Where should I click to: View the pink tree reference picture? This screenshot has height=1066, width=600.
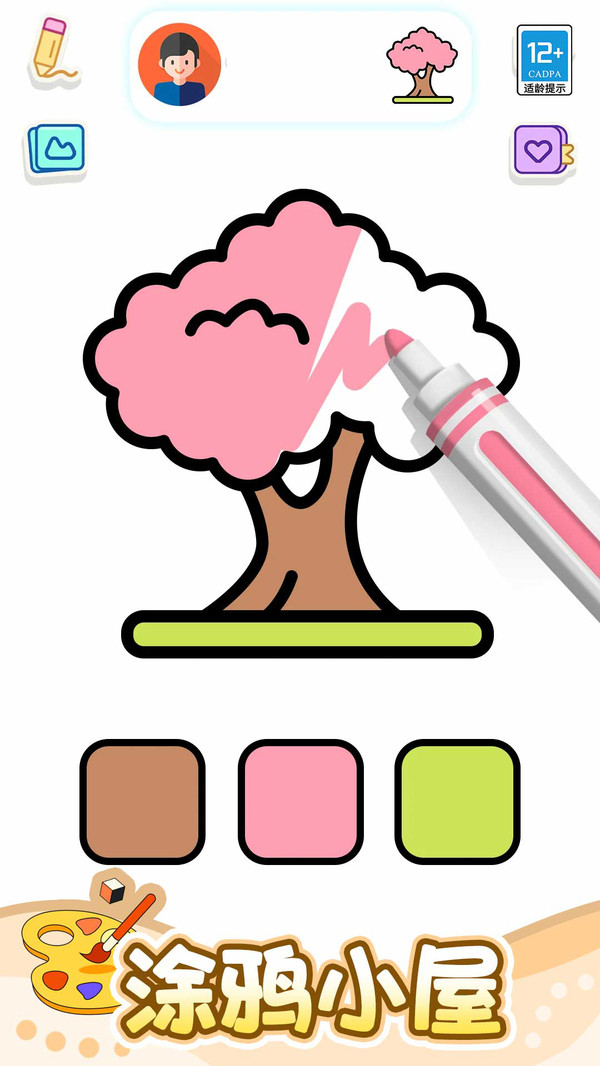click(x=421, y=65)
